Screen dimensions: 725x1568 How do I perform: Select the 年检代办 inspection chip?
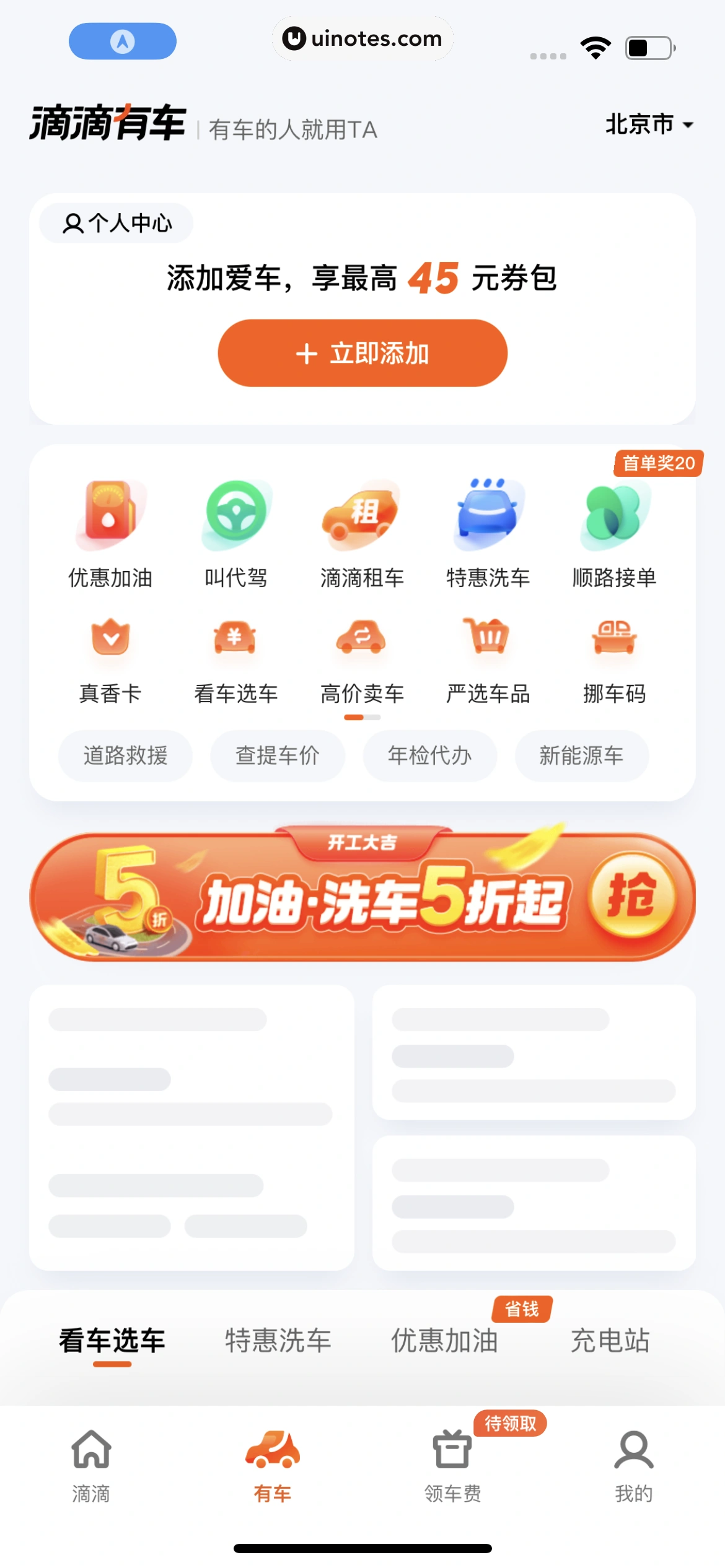tap(429, 756)
